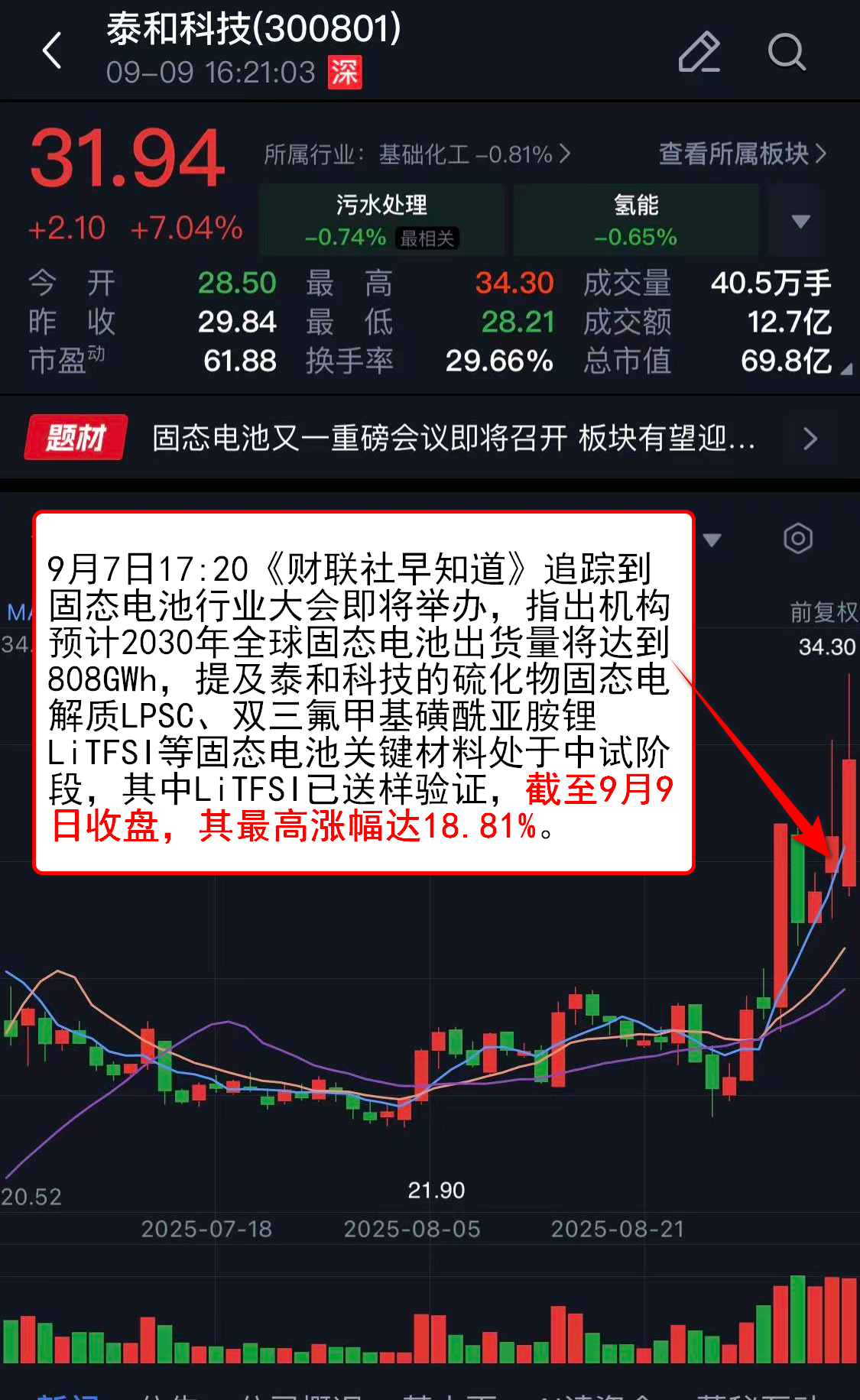The image size is (860, 1400).
Task: Expand chart period dropdown triangle
Action: pyautogui.click(x=712, y=540)
